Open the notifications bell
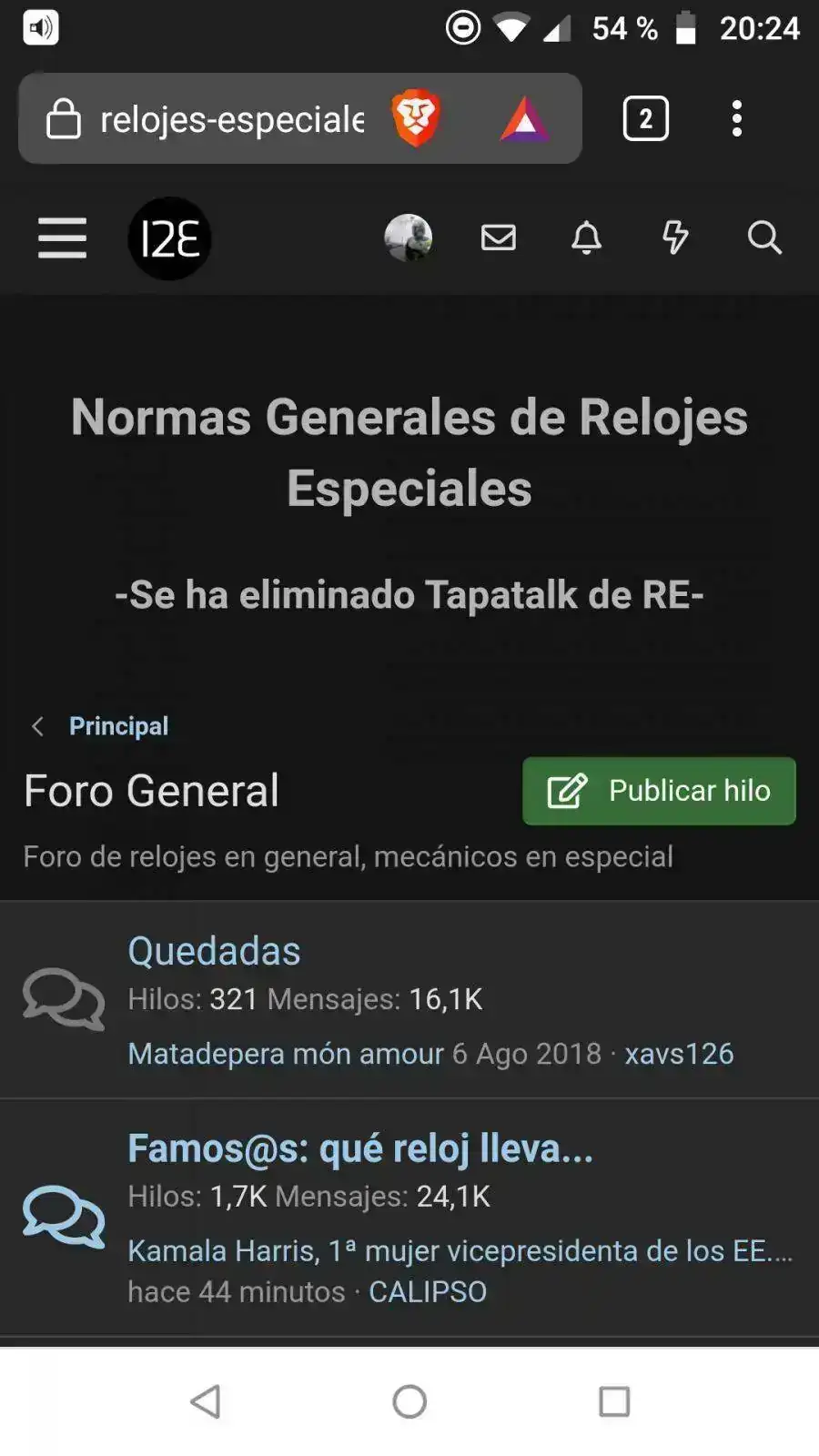Viewport: 819px width, 1456px height. point(586,238)
